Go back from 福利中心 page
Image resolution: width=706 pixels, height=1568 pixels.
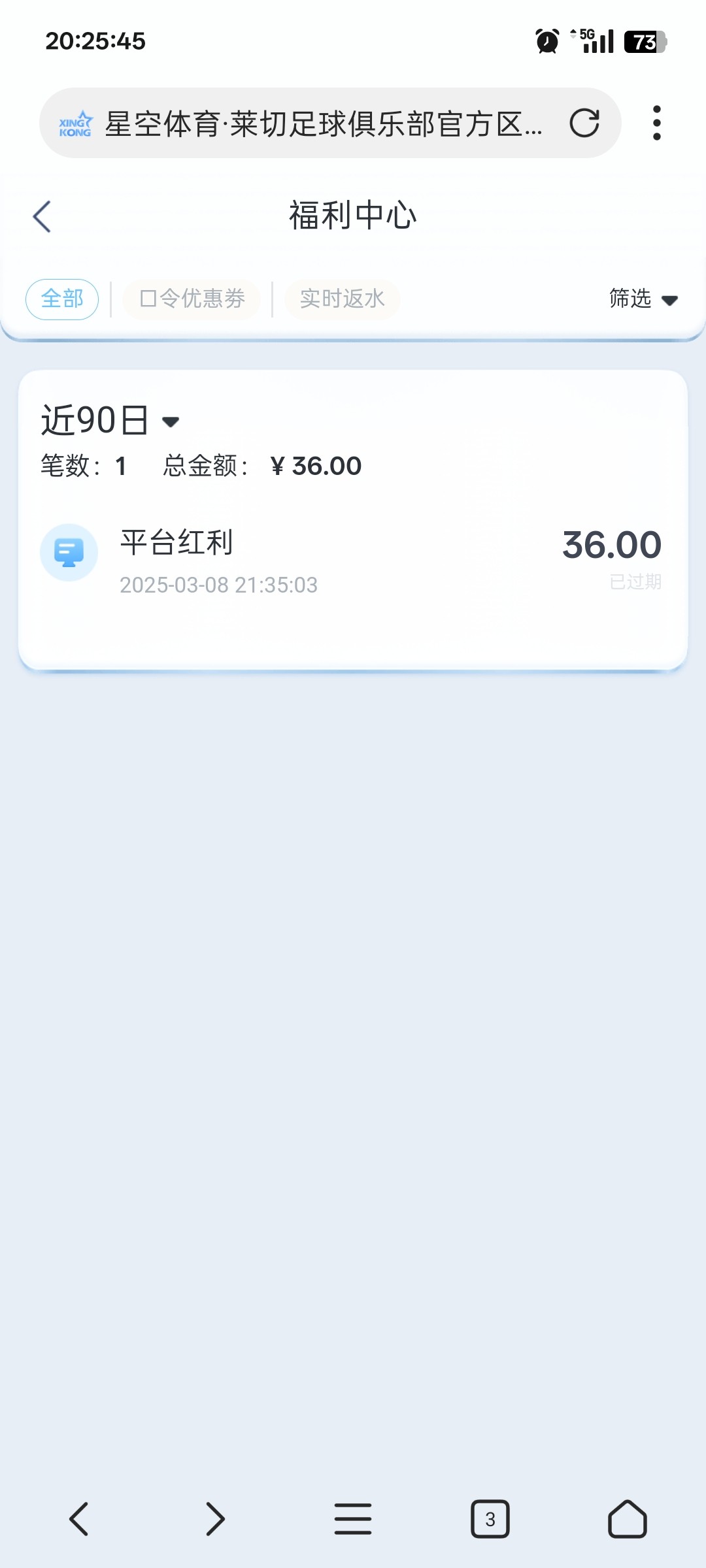click(x=42, y=216)
